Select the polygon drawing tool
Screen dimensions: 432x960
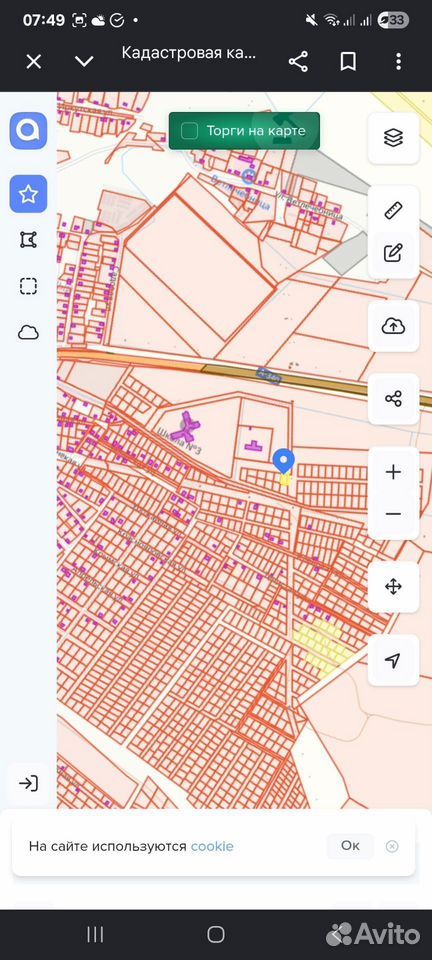[28, 239]
